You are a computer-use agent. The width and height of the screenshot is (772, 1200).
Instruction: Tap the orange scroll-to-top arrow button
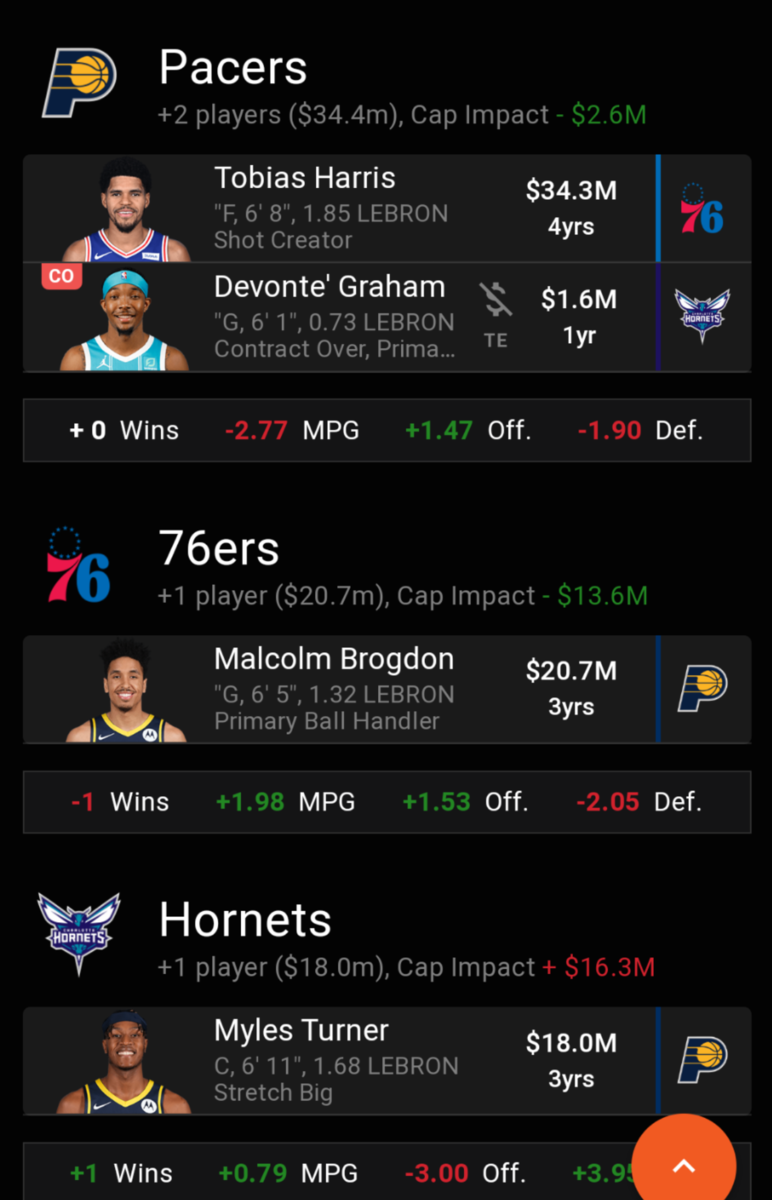click(x=684, y=1164)
